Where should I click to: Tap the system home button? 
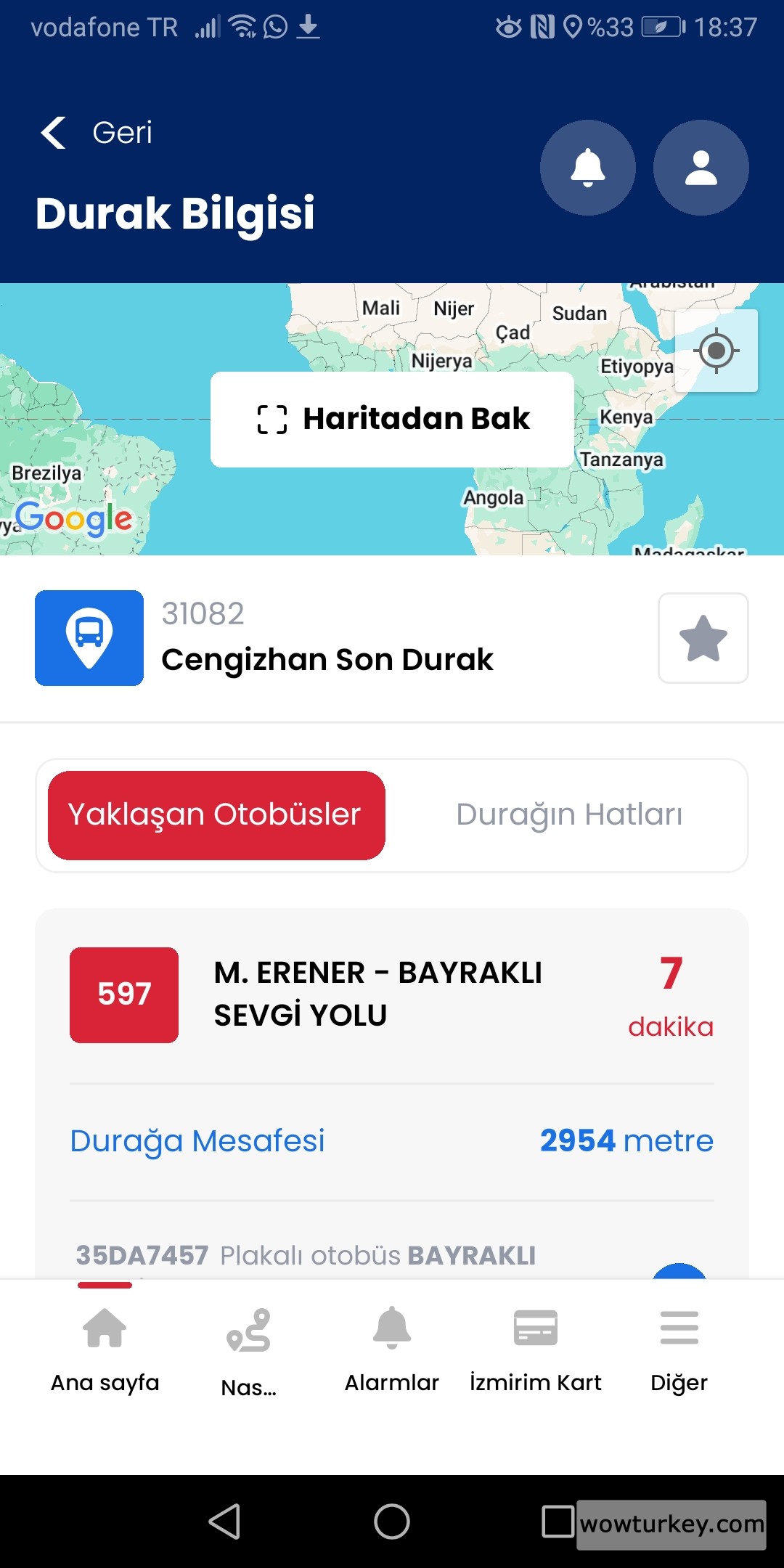tap(392, 1521)
